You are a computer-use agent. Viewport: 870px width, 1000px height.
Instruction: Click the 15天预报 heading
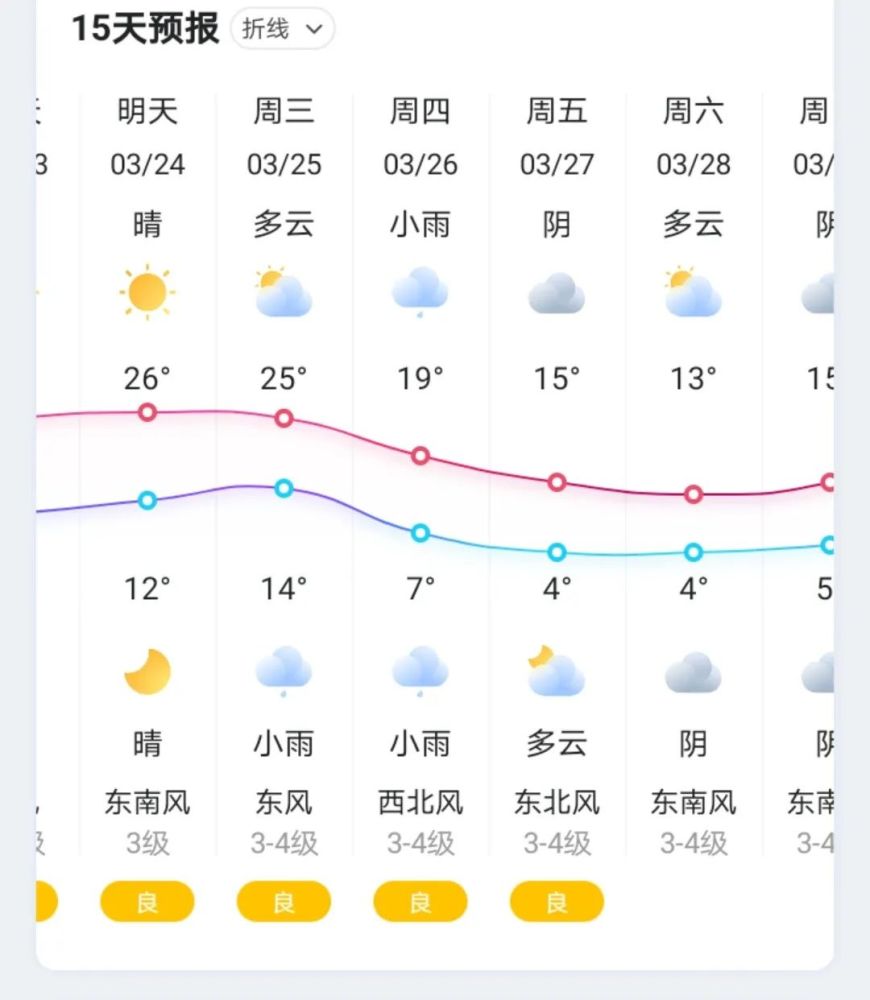pos(146,28)
